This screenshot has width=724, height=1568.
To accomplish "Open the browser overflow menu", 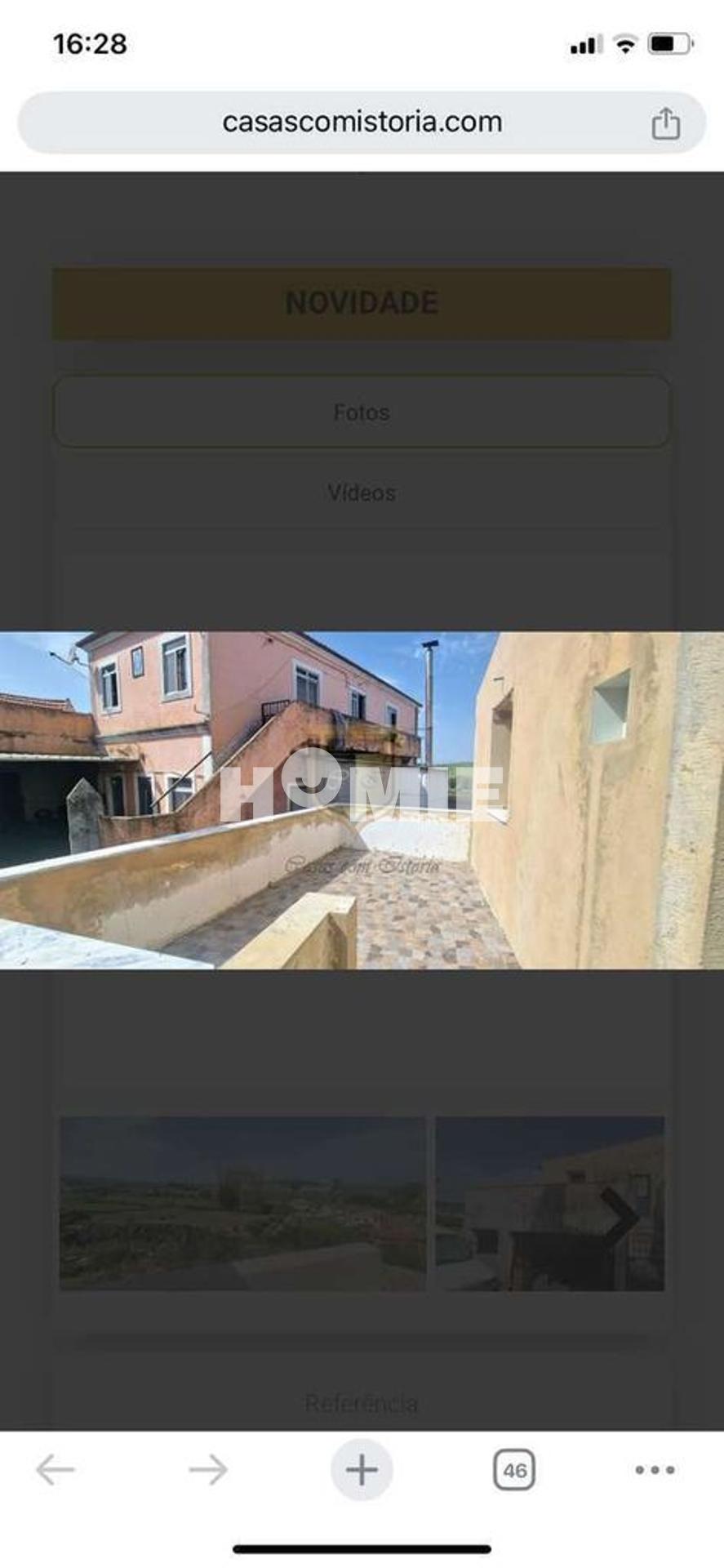I will 655,1469.
